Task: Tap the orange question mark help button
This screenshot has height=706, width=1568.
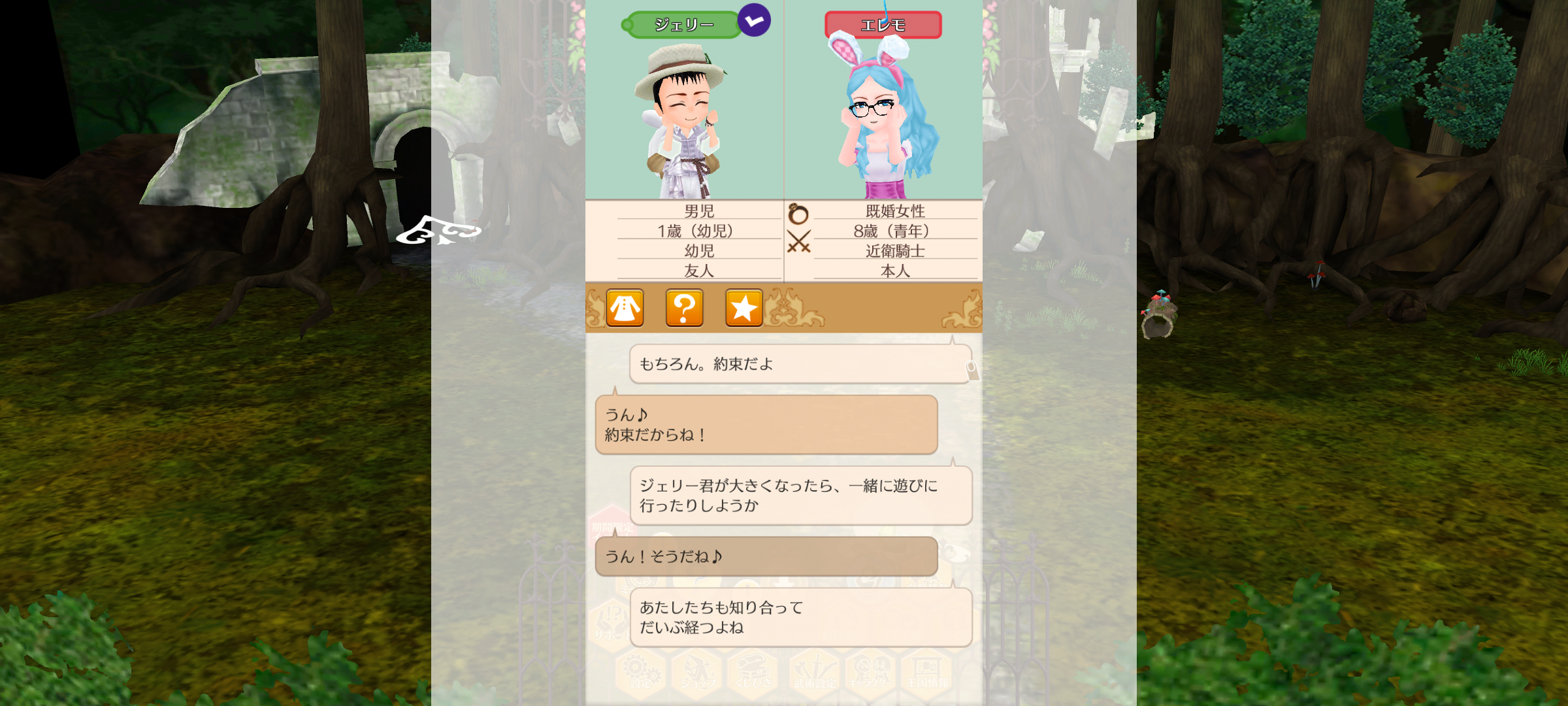Action: [x=684, y=308]
